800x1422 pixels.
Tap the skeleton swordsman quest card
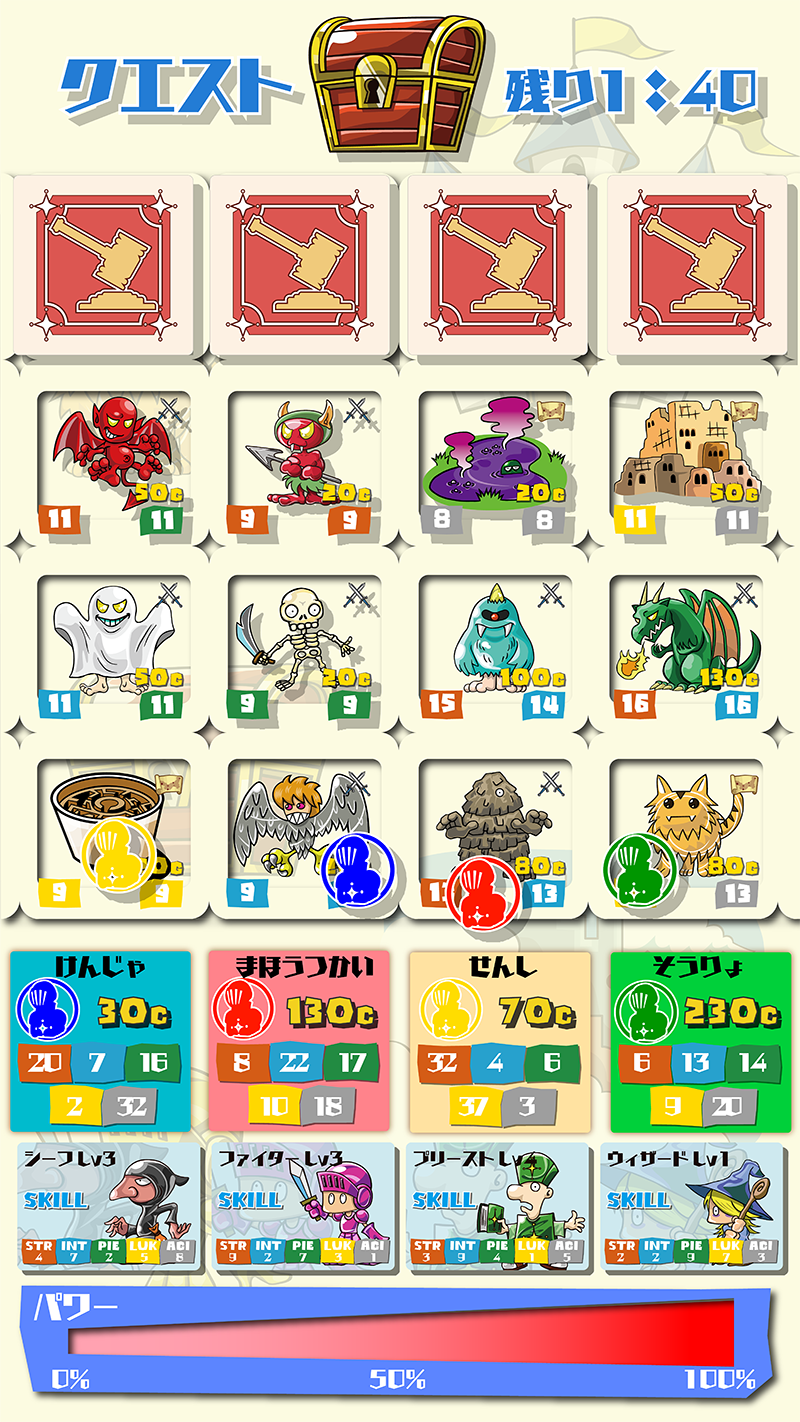pos(304,648)
